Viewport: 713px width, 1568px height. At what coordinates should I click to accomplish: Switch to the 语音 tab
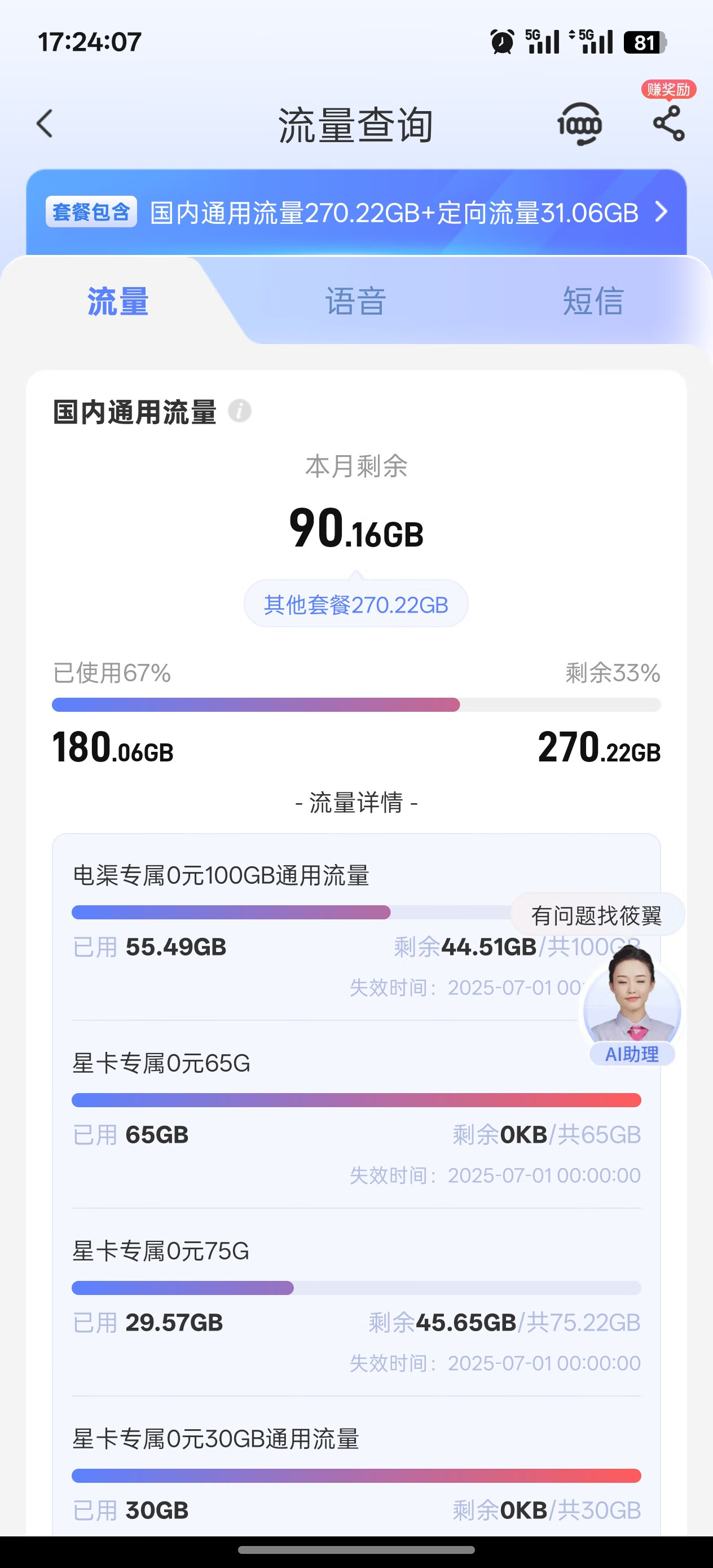click(355, 301)
